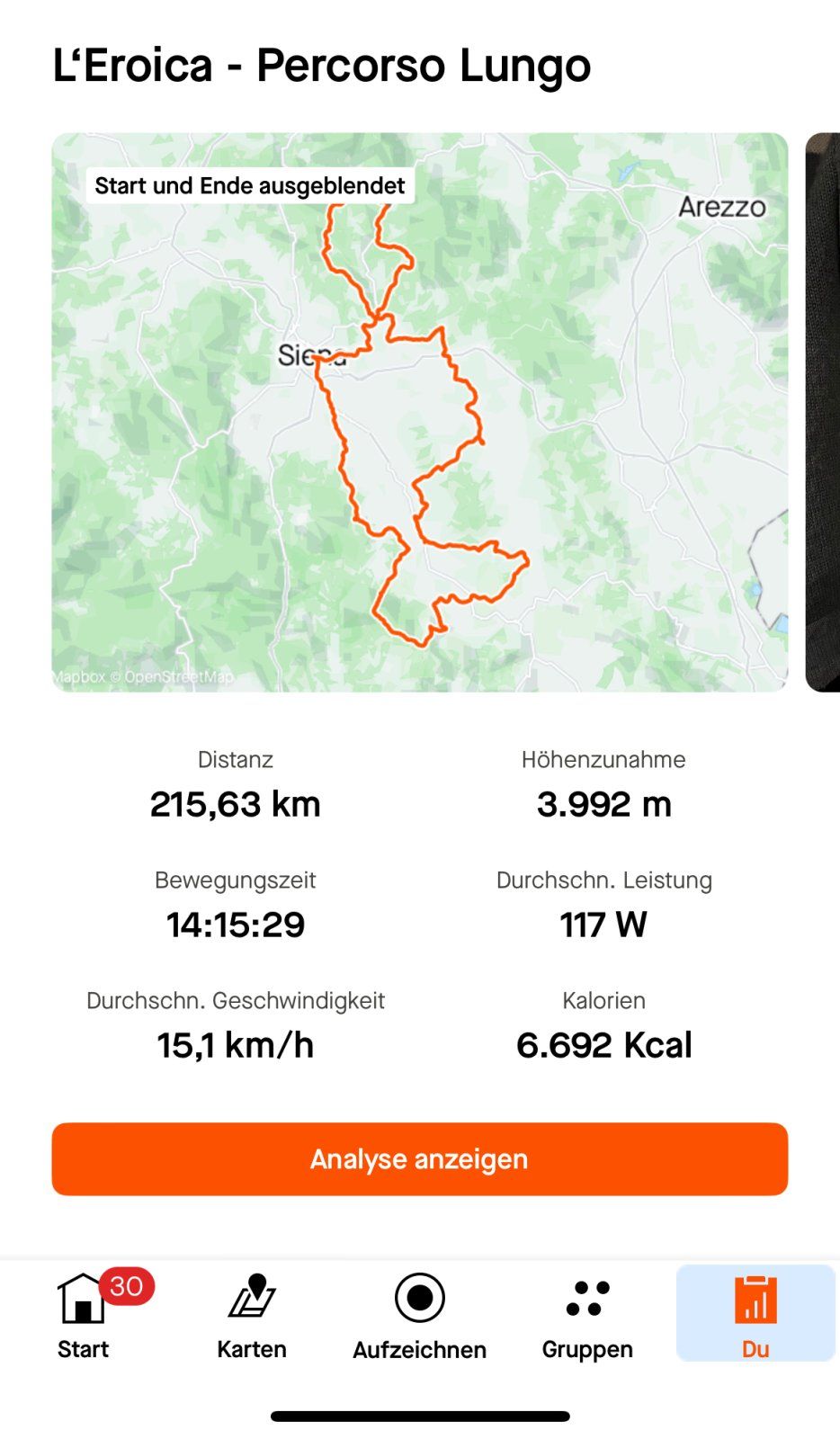840x1439 pixels.
Task: Open the Du profile tab
Action: (755, 1315)
